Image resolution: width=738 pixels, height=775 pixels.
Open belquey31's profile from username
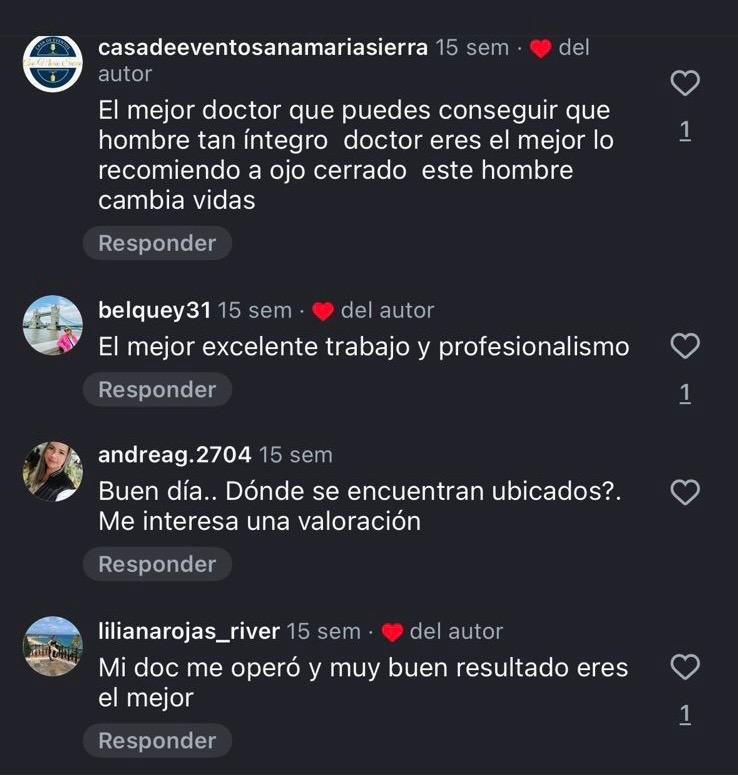155,311
